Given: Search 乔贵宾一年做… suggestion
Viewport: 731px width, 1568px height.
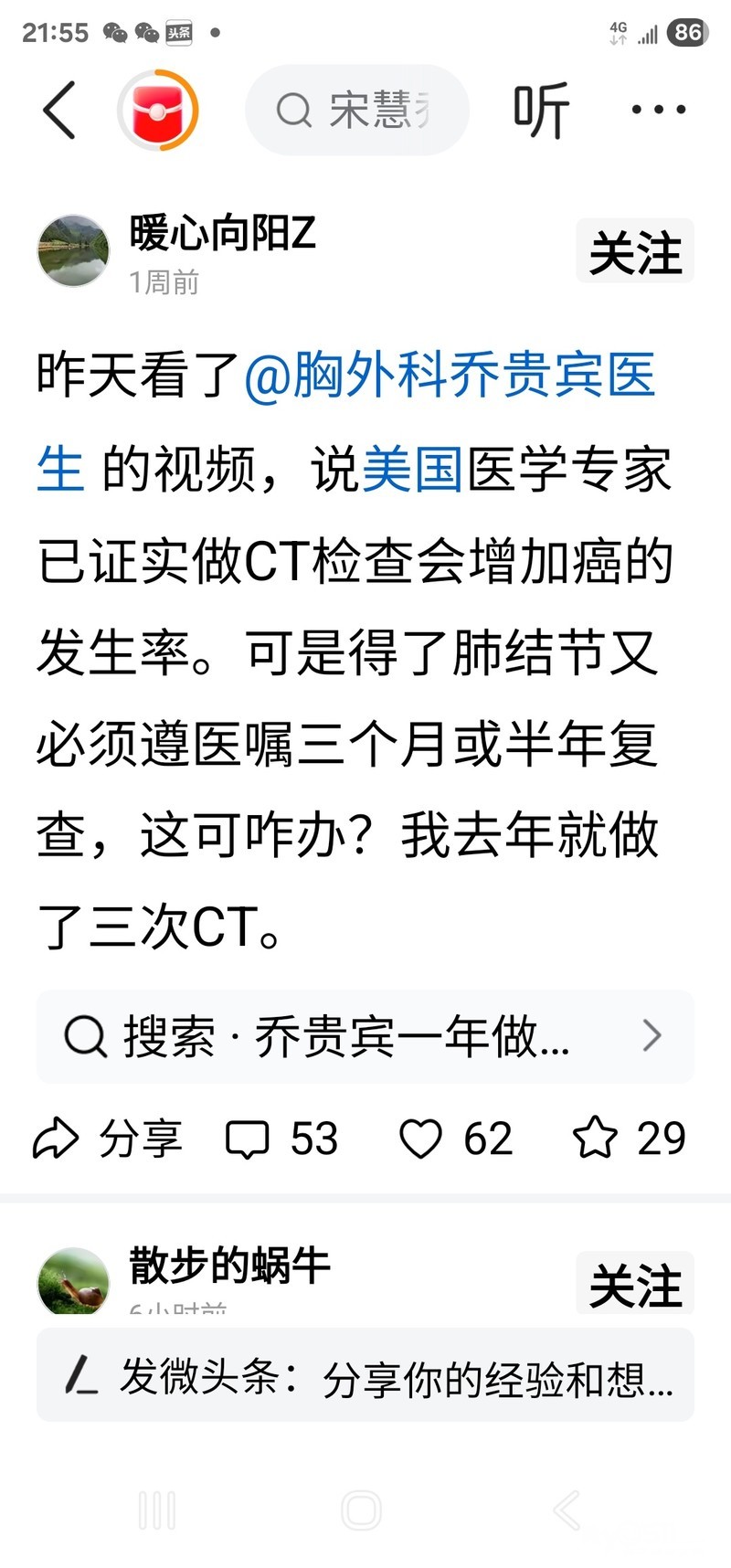Looking at the screenshot, I should coord(365,1036).
